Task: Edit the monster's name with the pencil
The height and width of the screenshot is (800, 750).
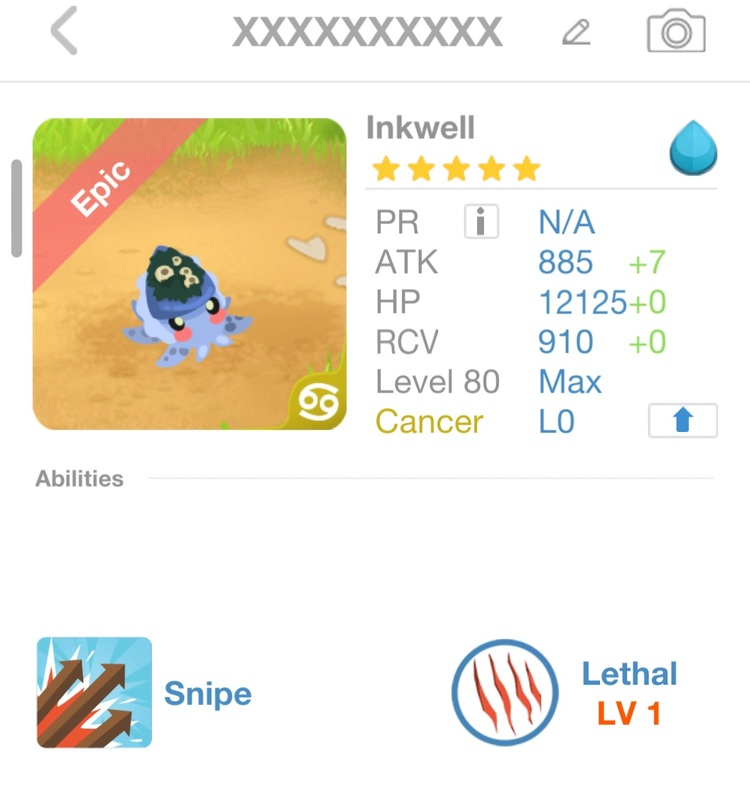Action: point(575,33)
